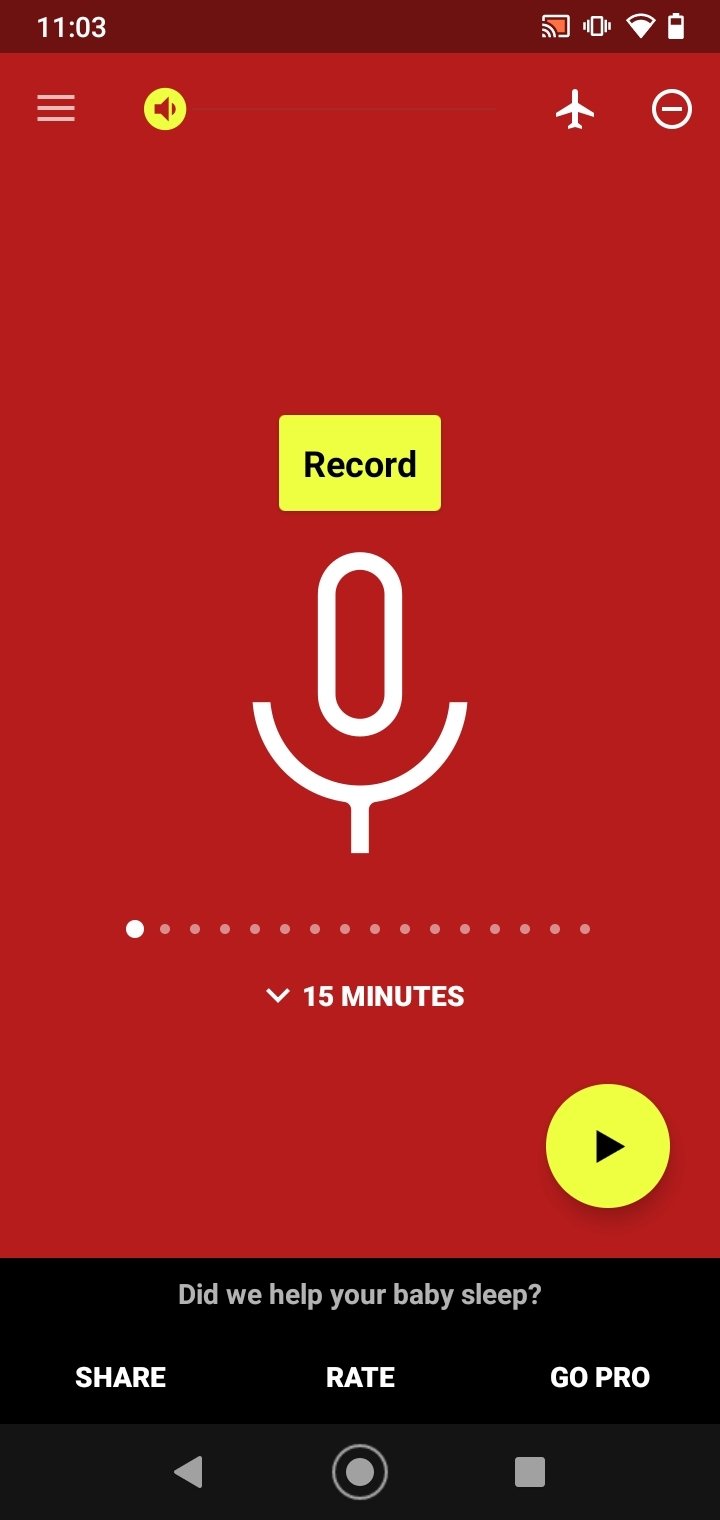Tap the yellow volume speaker knob

165,108
